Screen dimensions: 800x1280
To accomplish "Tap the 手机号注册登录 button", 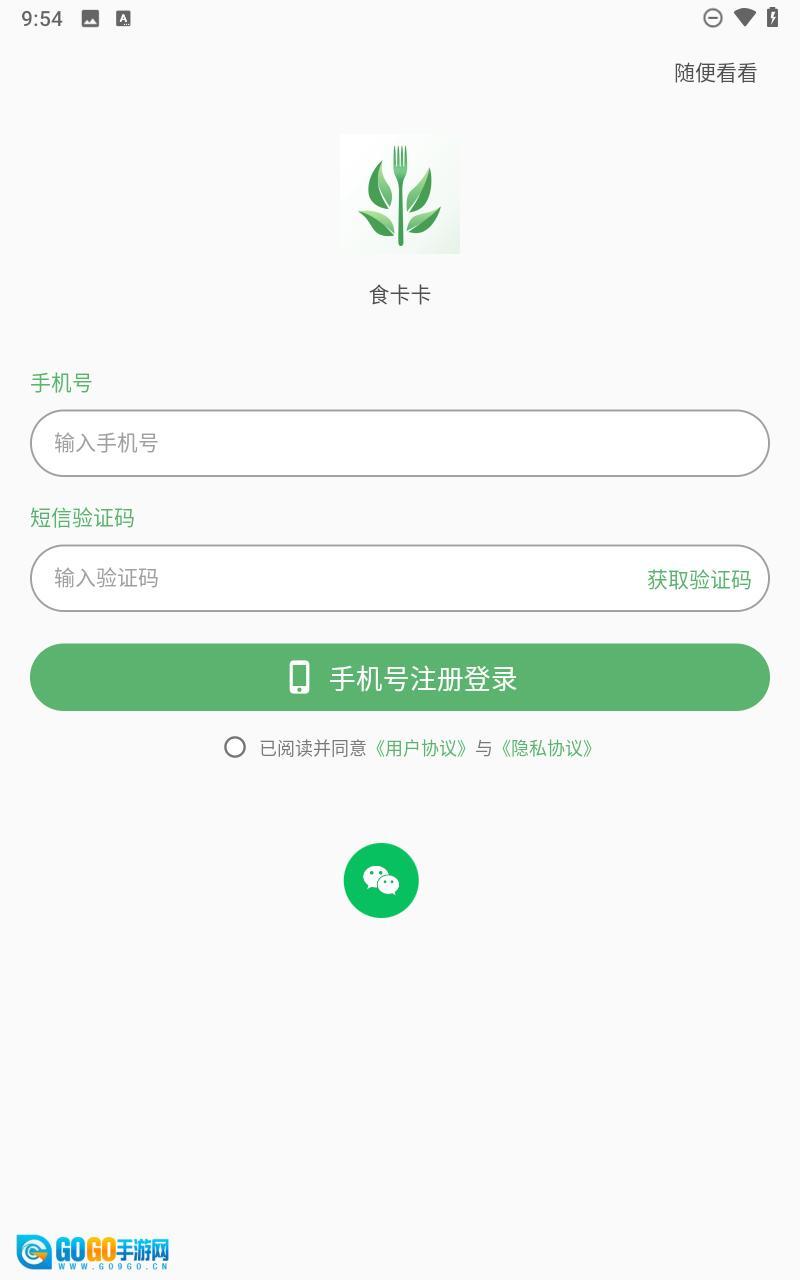I will tap(400, 677).
